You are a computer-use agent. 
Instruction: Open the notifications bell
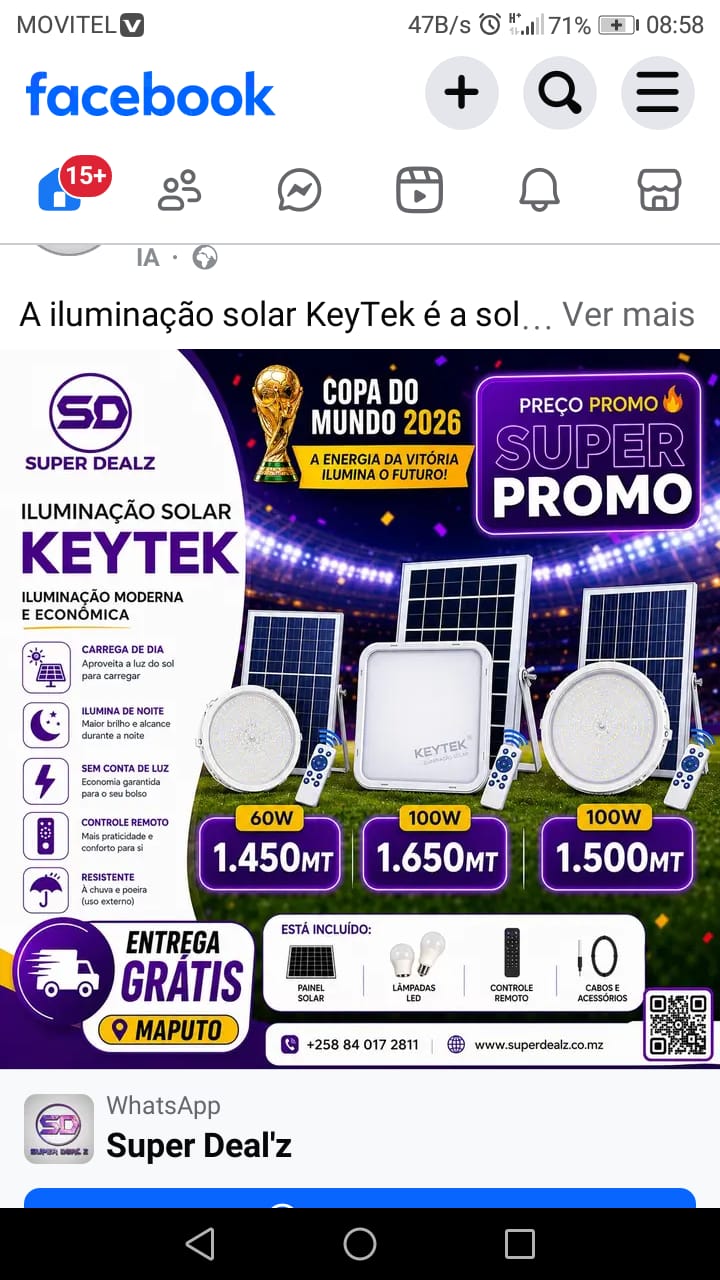[x=539, y=189]
